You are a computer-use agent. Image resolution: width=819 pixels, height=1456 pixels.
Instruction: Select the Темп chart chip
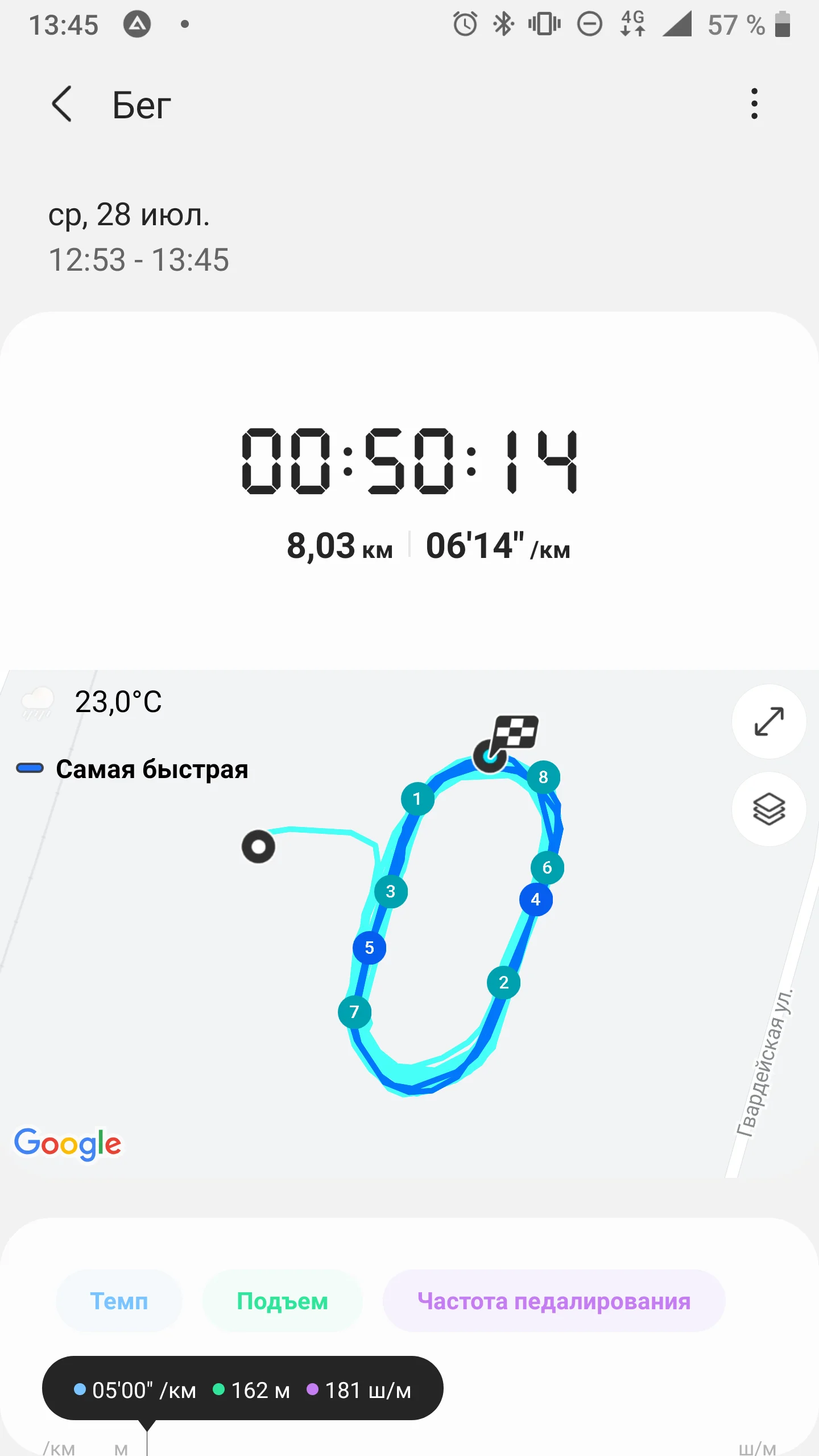[119, 1301]
